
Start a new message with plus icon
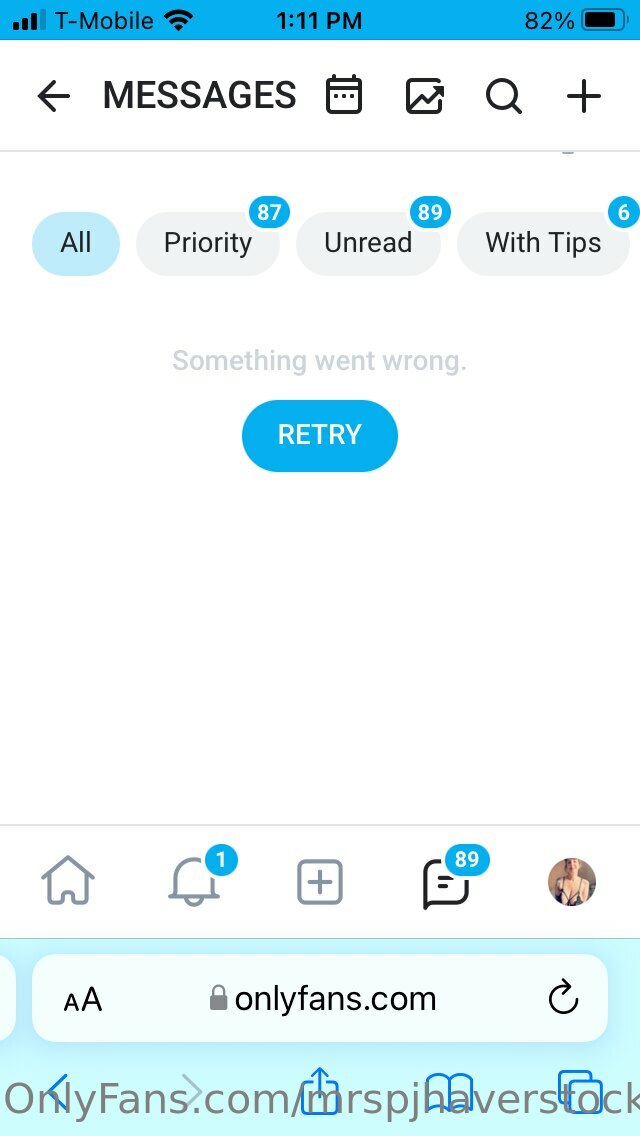tap(583, 96)
